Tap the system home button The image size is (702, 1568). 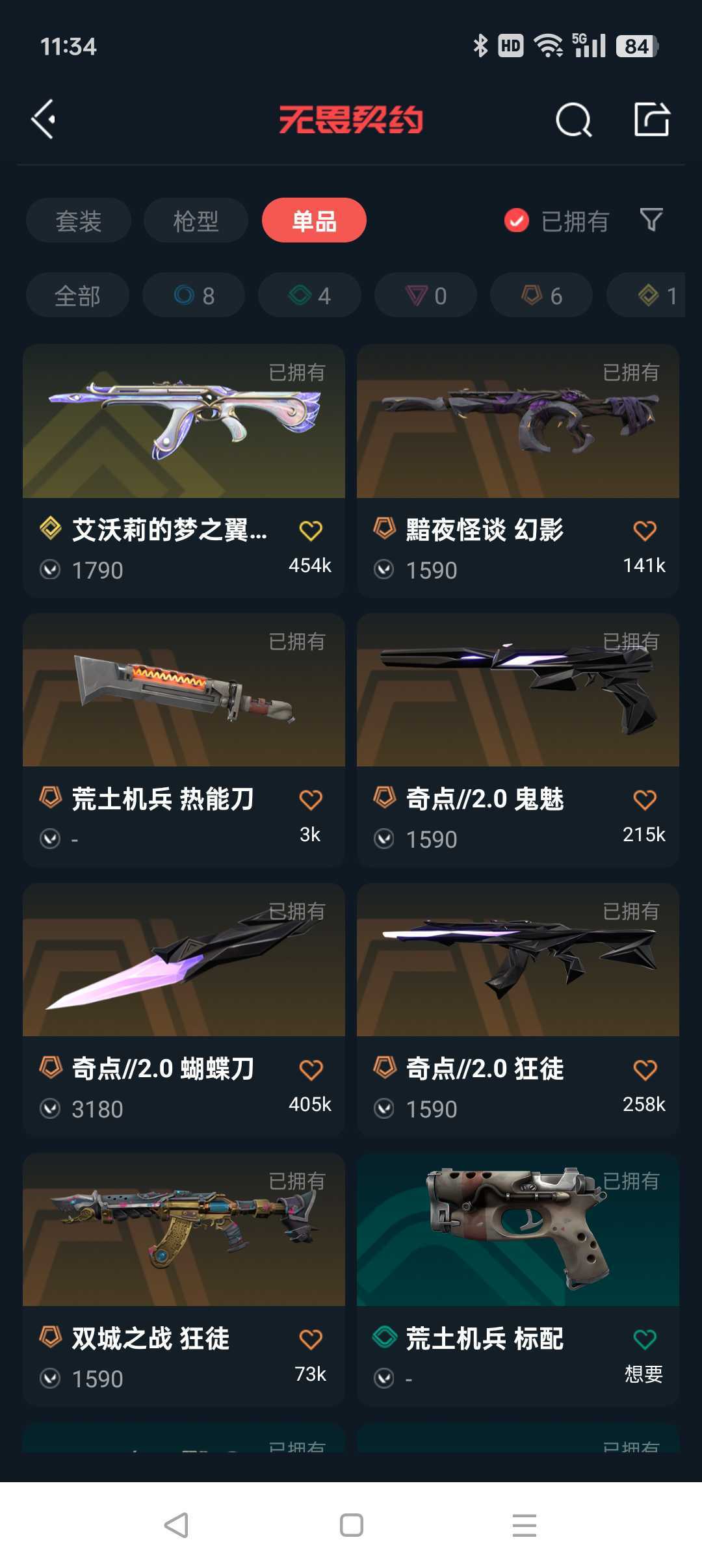point(352,1525)
